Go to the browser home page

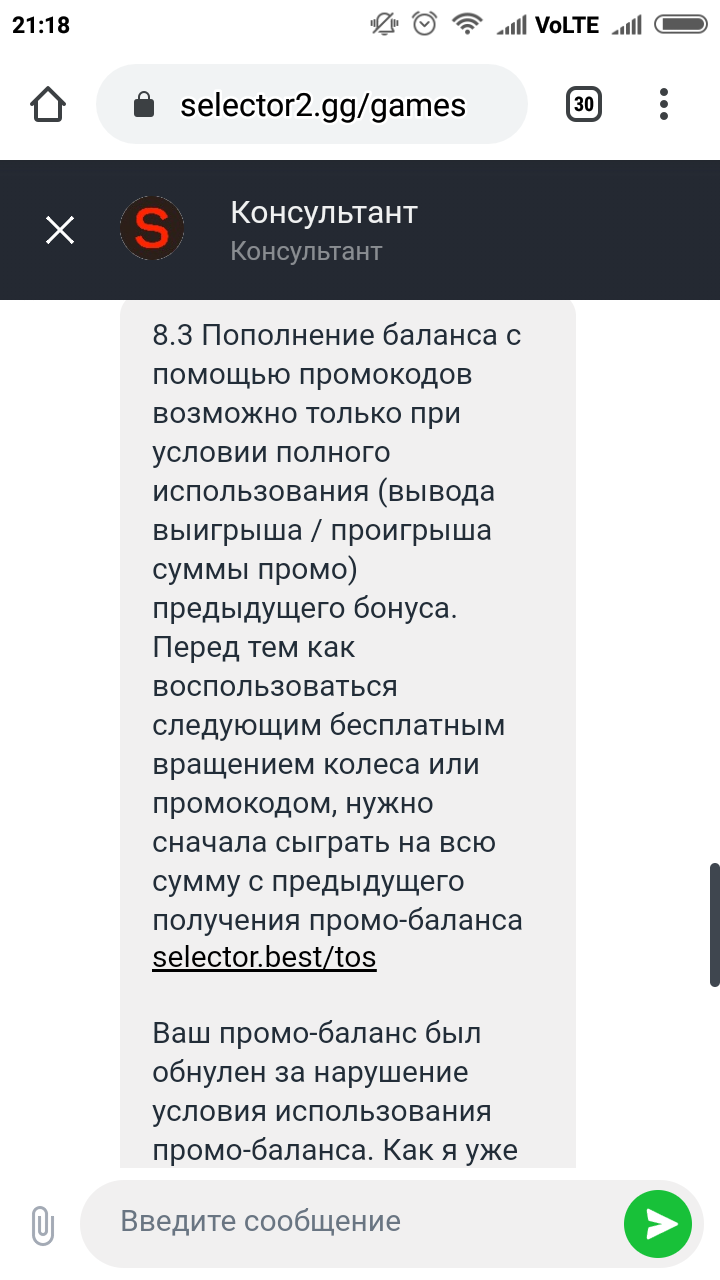coord(48,104)
